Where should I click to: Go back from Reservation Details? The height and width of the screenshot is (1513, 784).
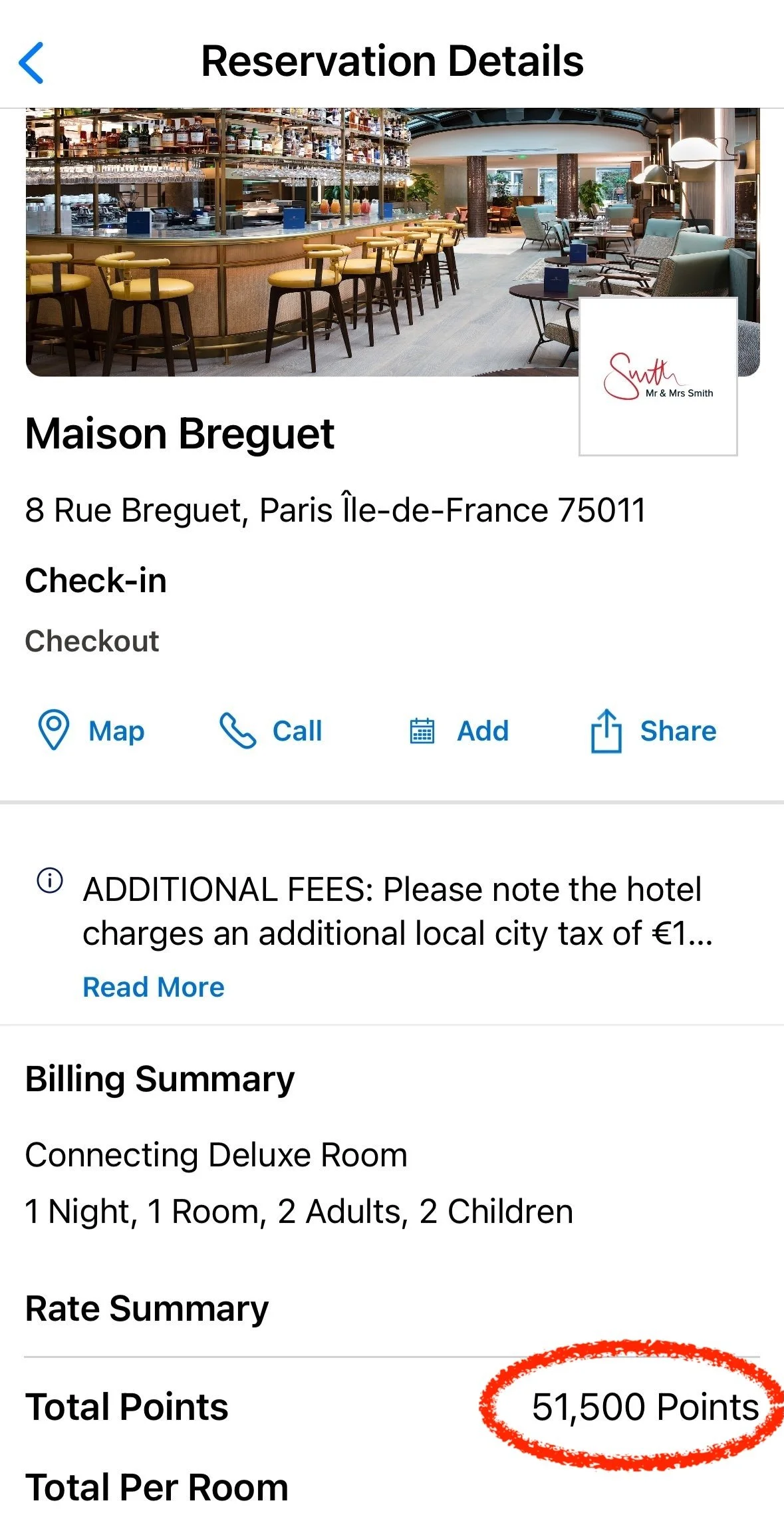click(32, 63)
